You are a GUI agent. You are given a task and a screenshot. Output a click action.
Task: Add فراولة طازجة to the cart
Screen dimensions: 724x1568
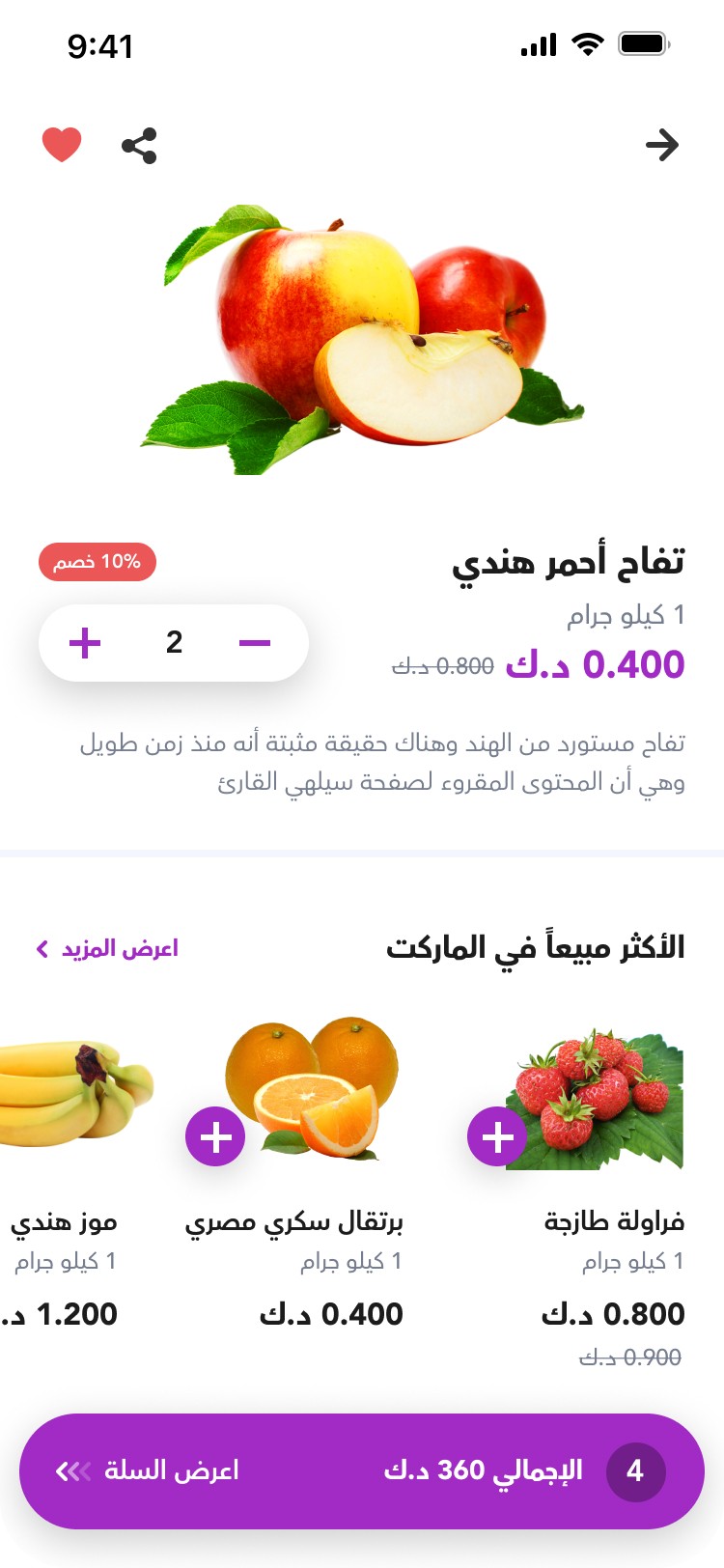click(497, 1137)
